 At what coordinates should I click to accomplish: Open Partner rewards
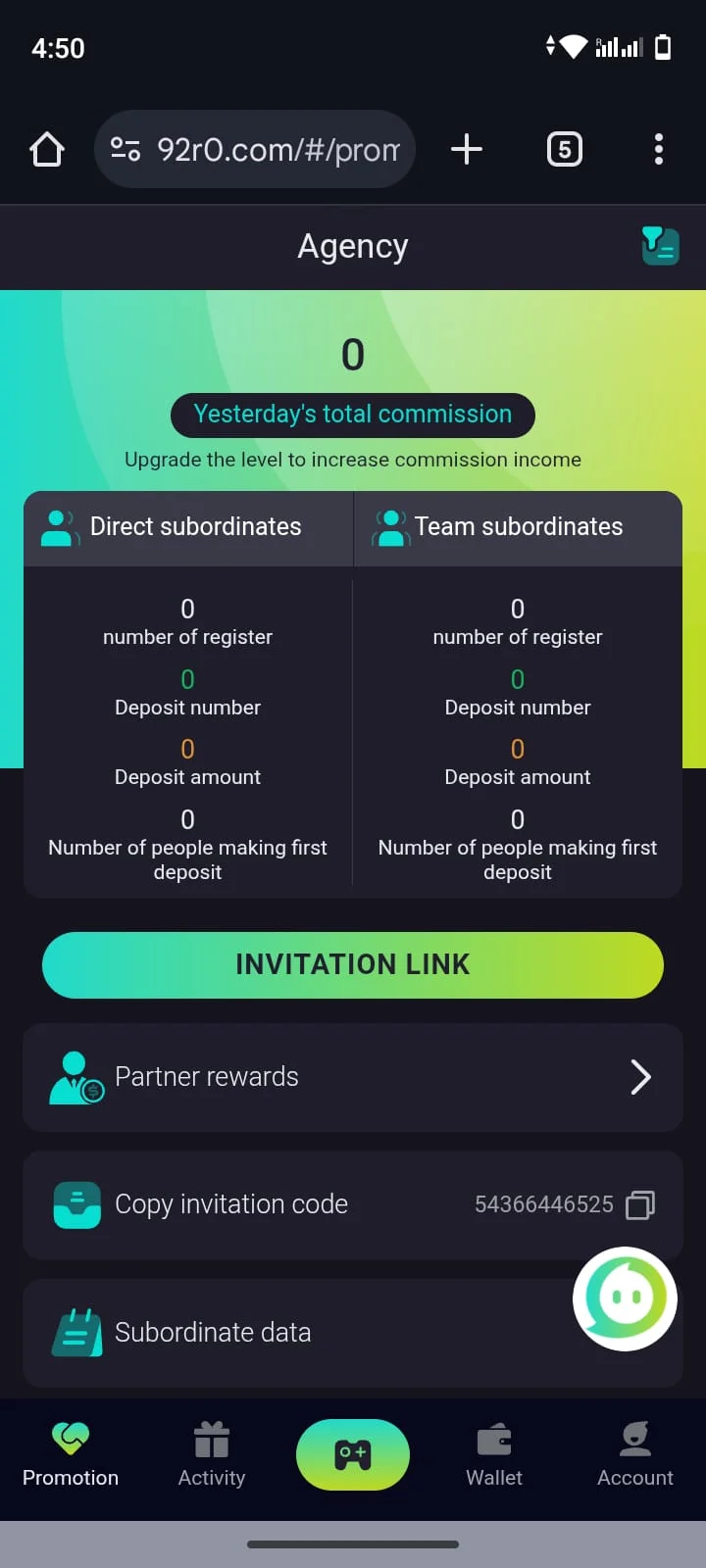pos(353,1077)
